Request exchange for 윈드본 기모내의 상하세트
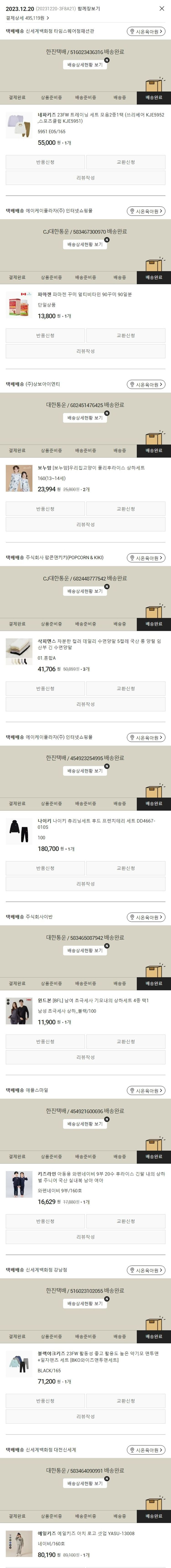Viewport: 171px width, 1568px height. [125, 1041]
